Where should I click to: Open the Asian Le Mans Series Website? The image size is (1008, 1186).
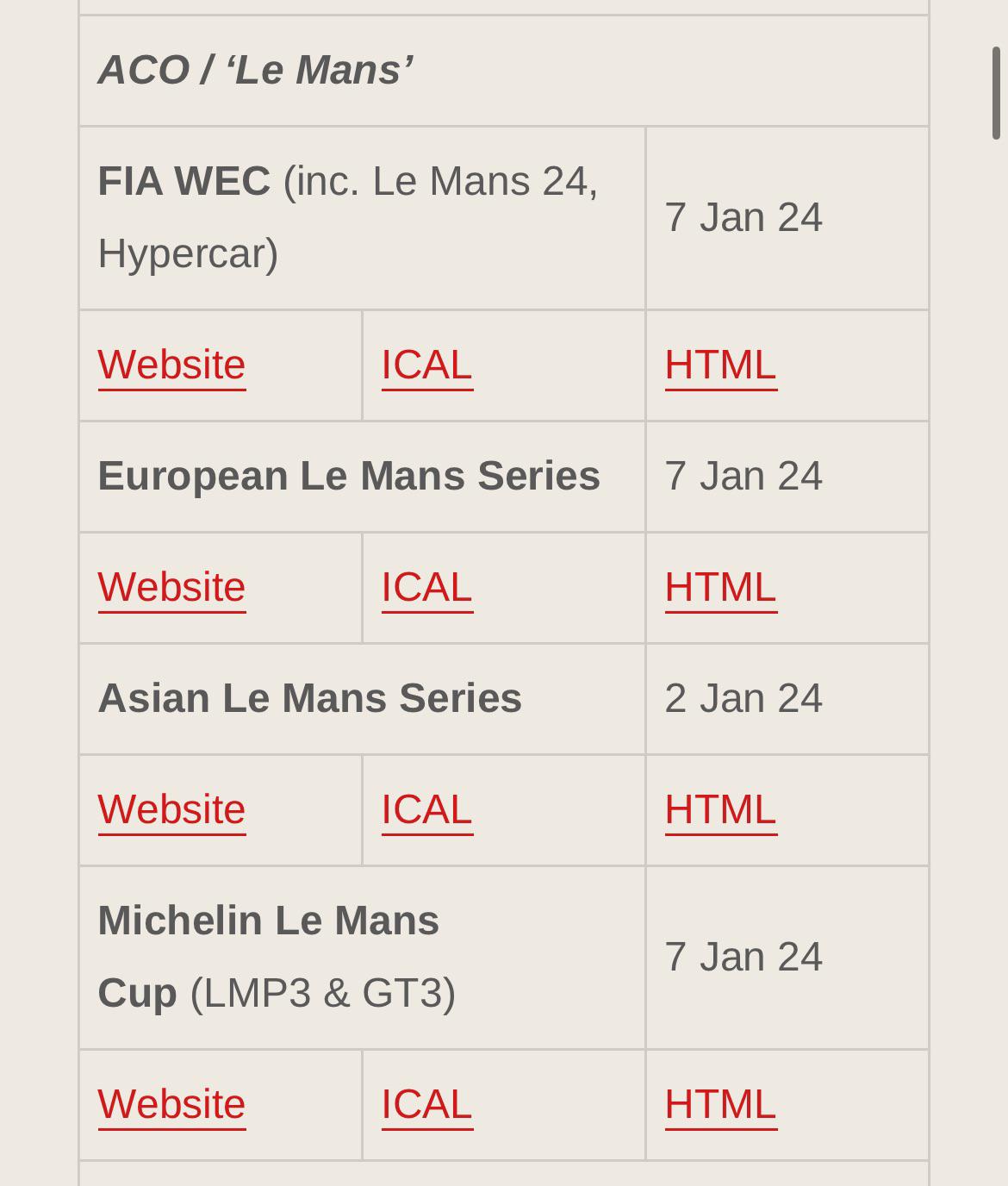[171, 808]
